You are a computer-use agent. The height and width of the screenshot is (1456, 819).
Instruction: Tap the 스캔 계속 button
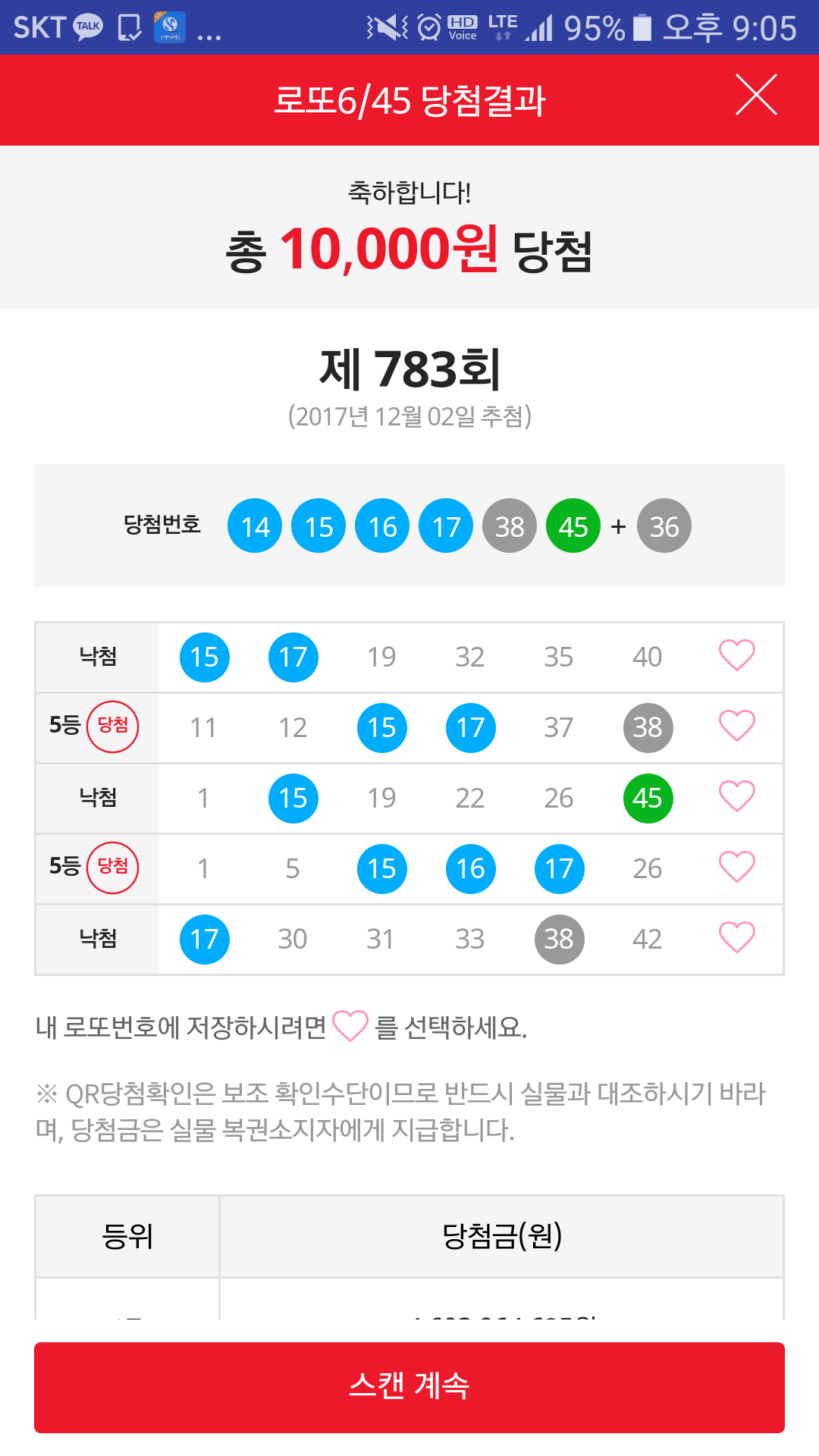click(409, 1387)
